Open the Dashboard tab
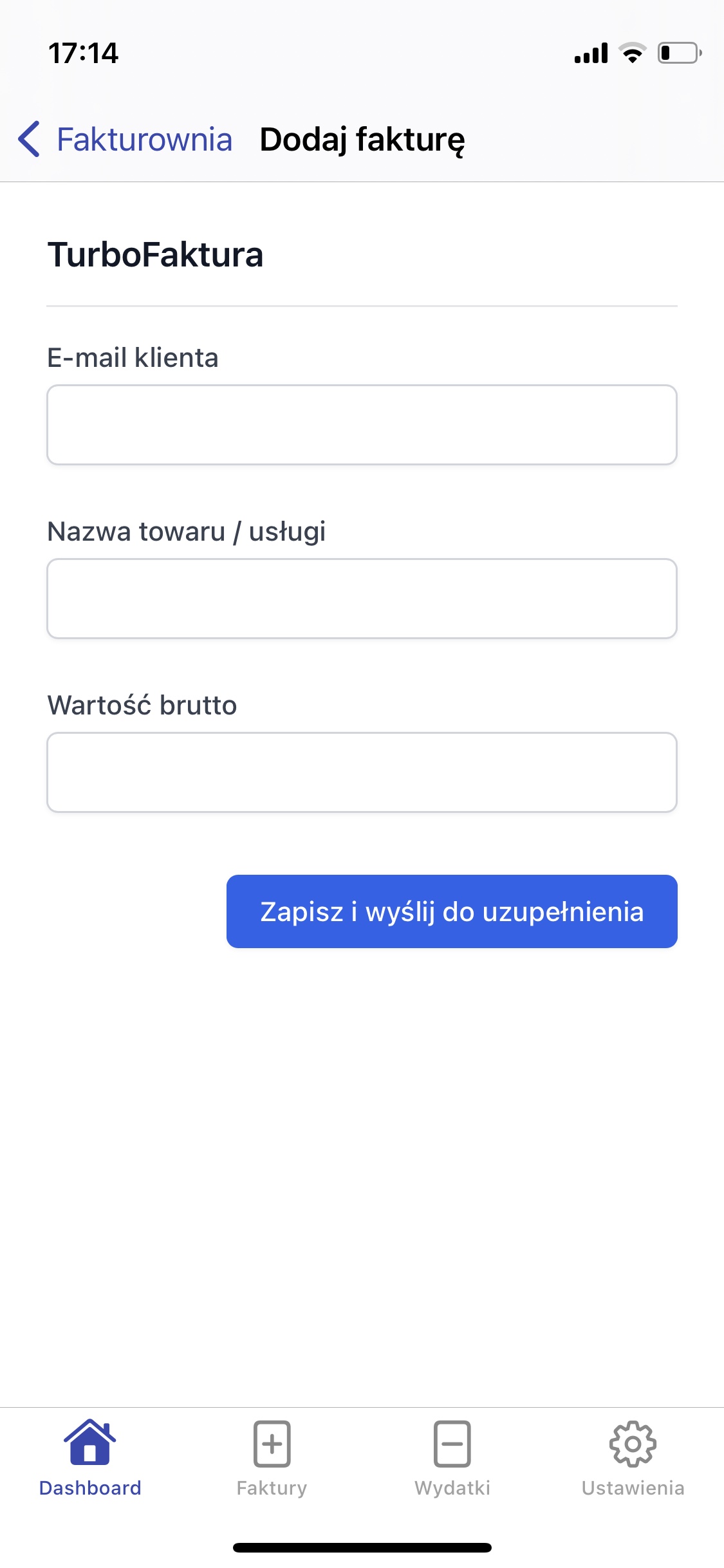The height and width of the screenshot is (1568, 724). [90, 1458]
